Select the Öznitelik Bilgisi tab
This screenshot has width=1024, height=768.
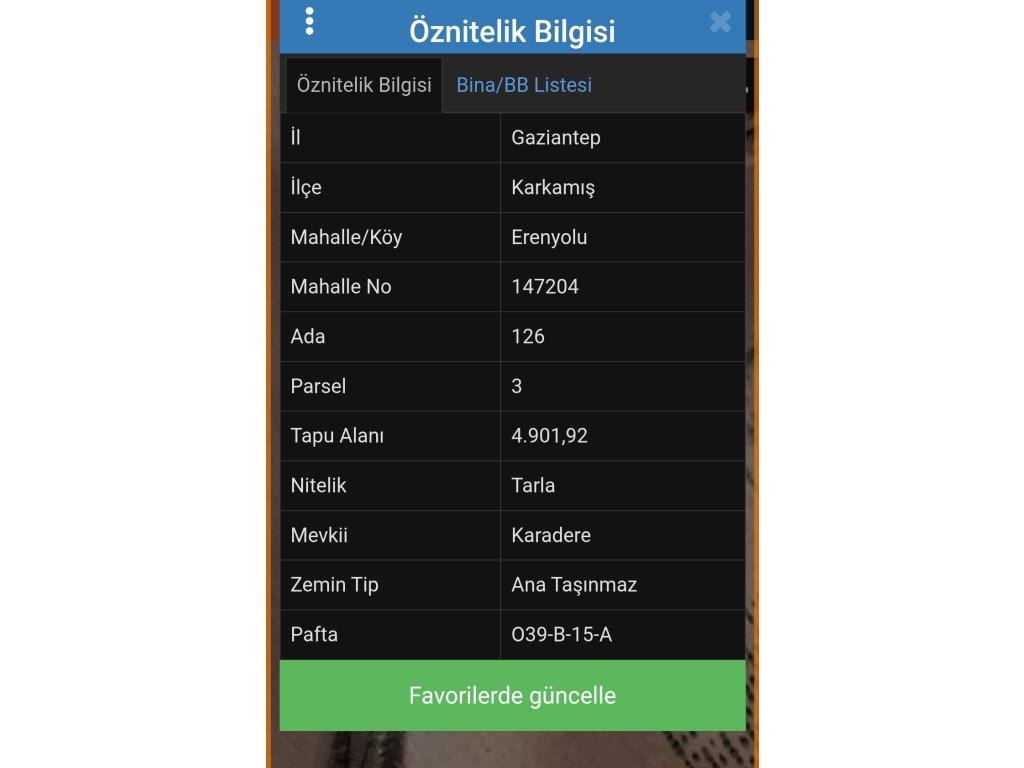pyautogui.click(x=364, y=85)
